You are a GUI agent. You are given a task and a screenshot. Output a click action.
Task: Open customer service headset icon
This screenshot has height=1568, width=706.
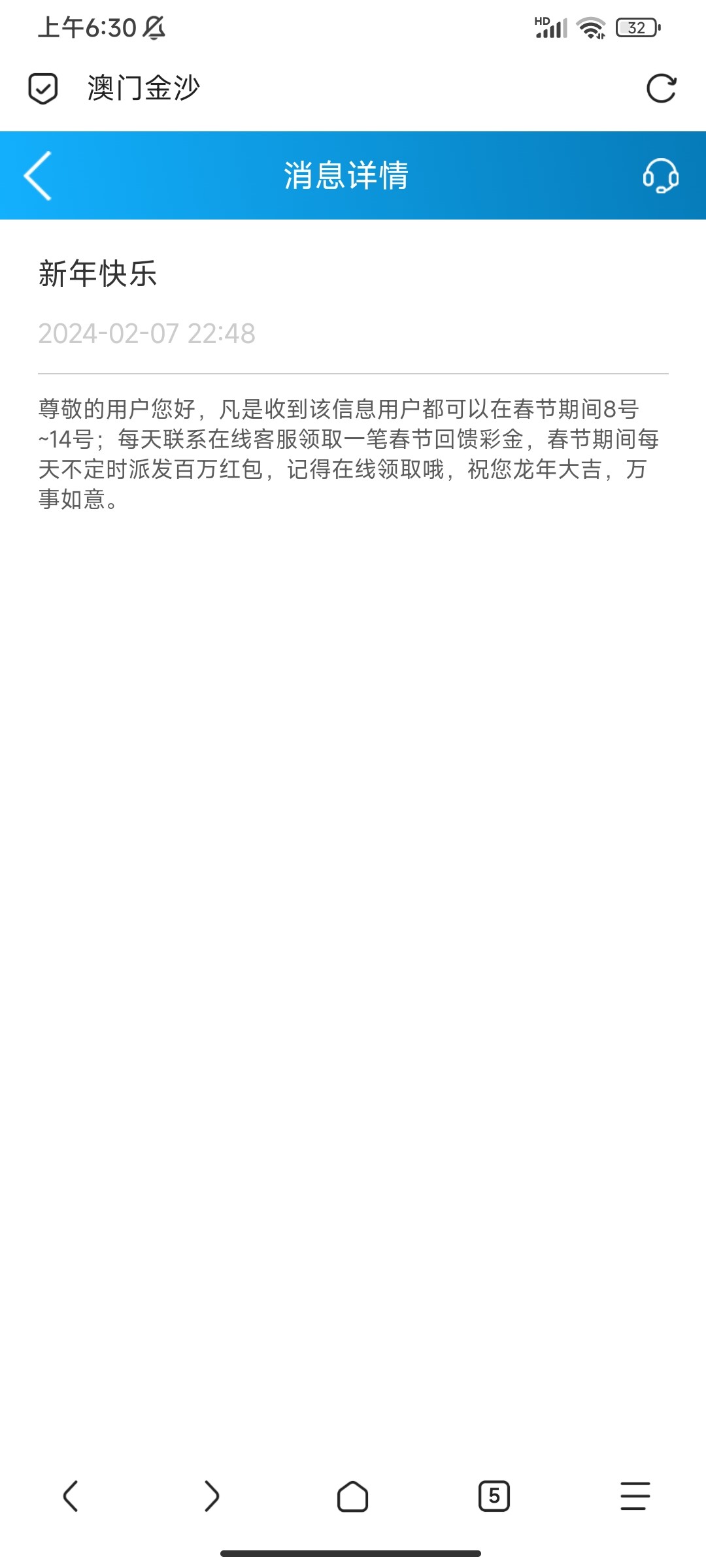pos(660,175)
